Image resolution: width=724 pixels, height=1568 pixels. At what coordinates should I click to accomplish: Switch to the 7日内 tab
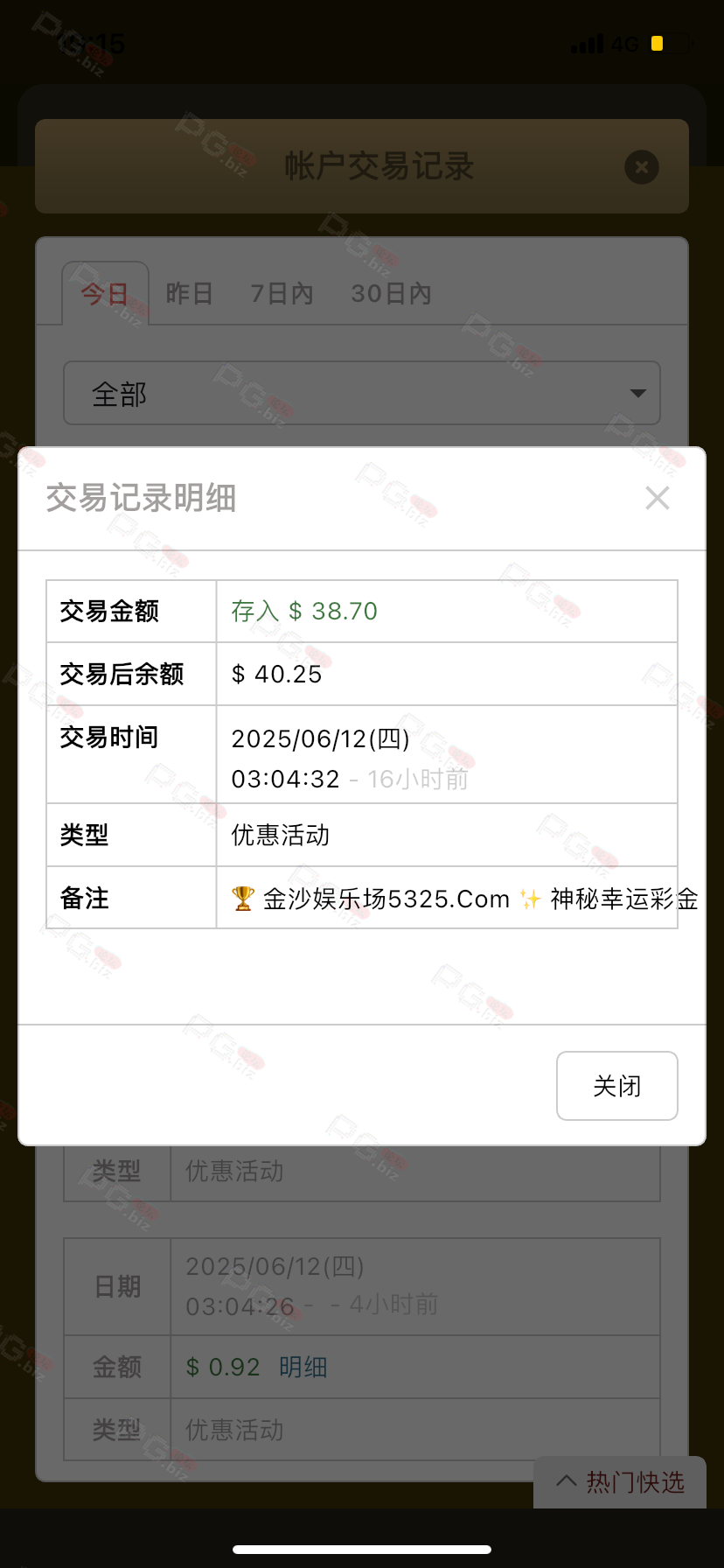pyautogui.click(x=282, y=293)
